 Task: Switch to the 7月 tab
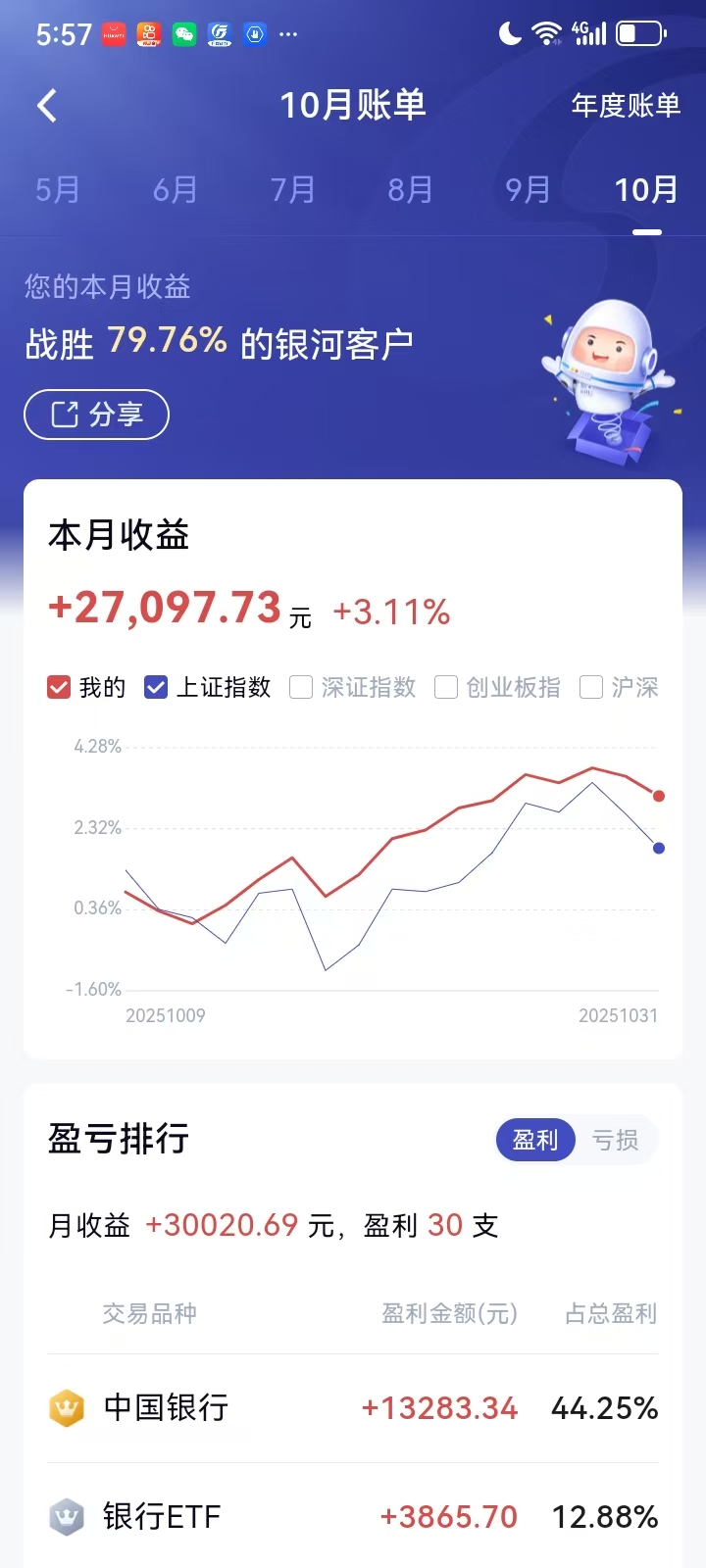click(292, 189)
